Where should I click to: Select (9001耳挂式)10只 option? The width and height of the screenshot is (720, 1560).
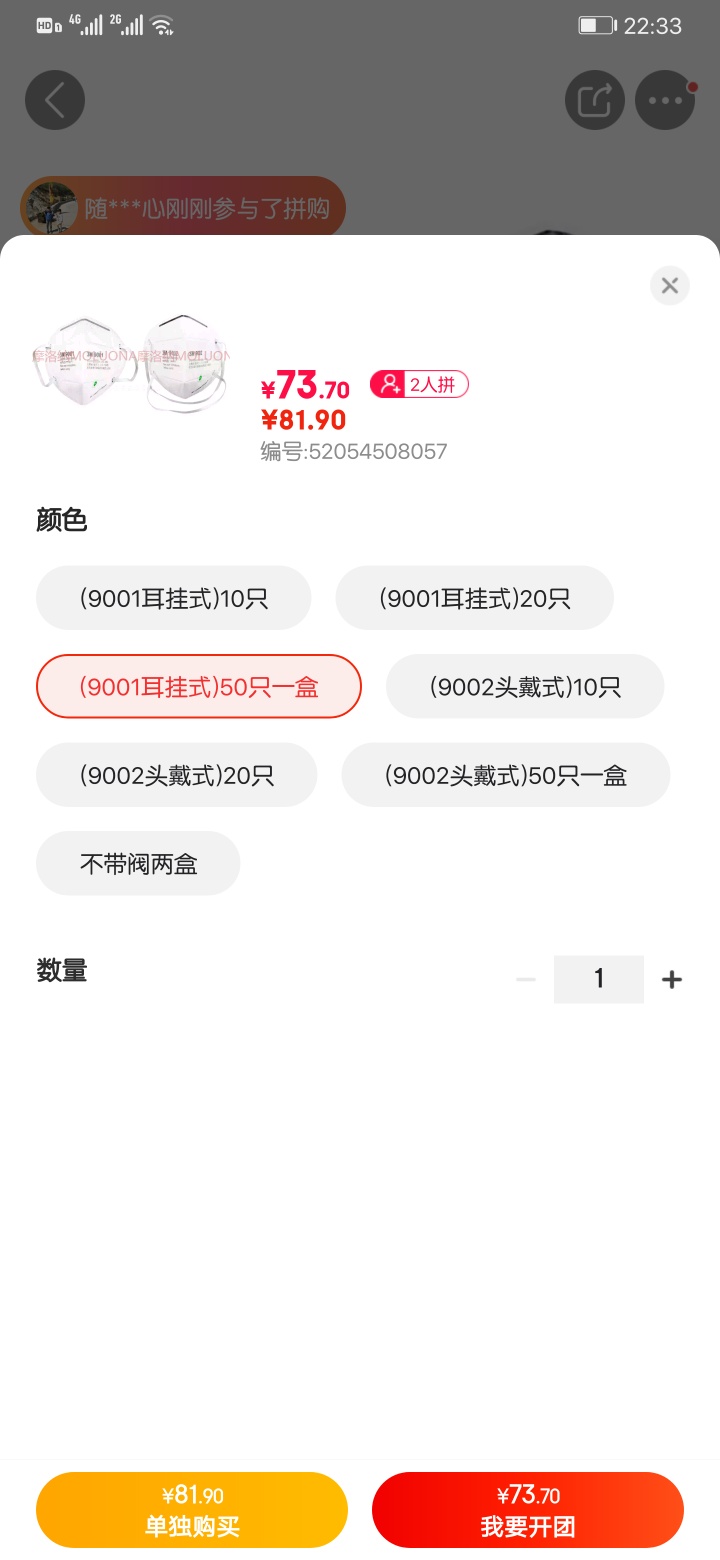174,599
